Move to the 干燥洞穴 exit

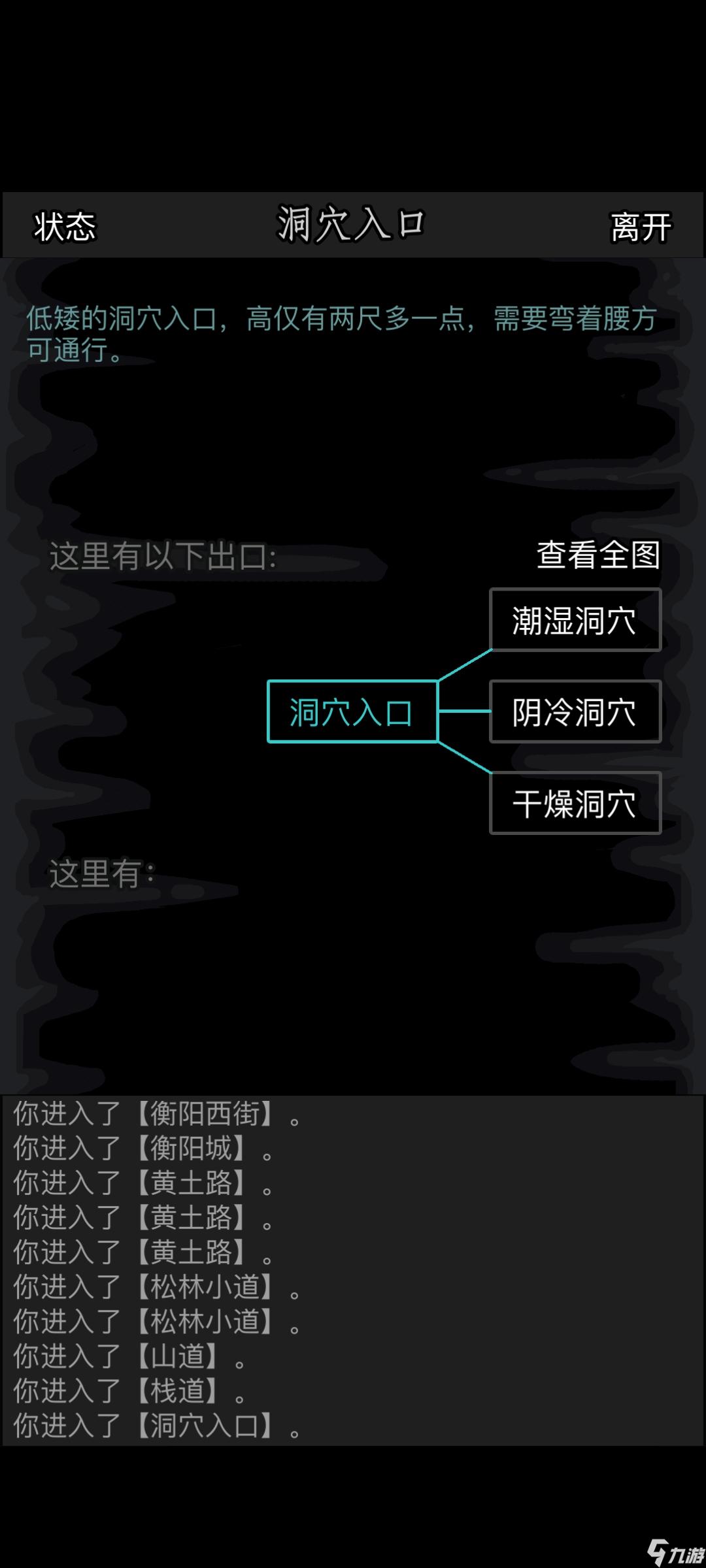(x=575, y=803)
